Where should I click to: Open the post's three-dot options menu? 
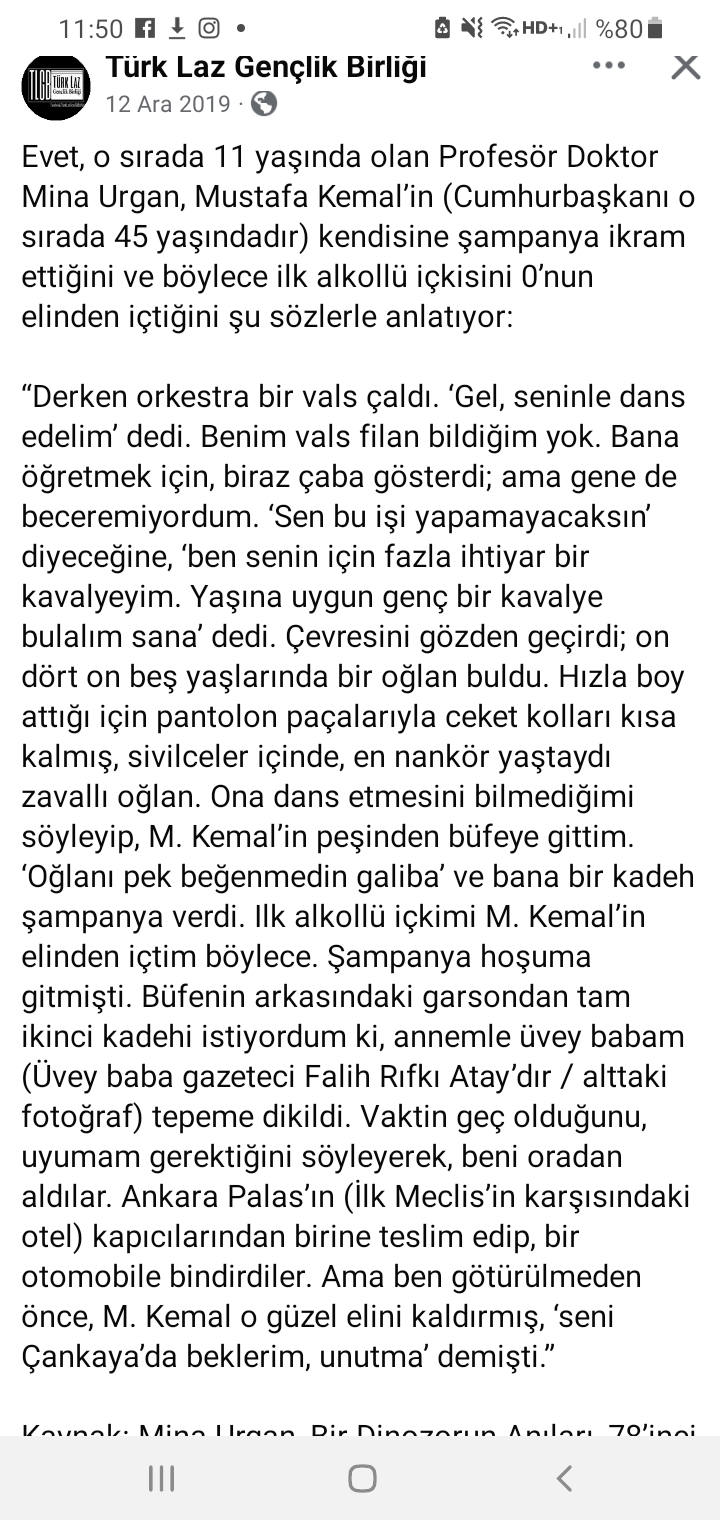(x=609, y=66)
